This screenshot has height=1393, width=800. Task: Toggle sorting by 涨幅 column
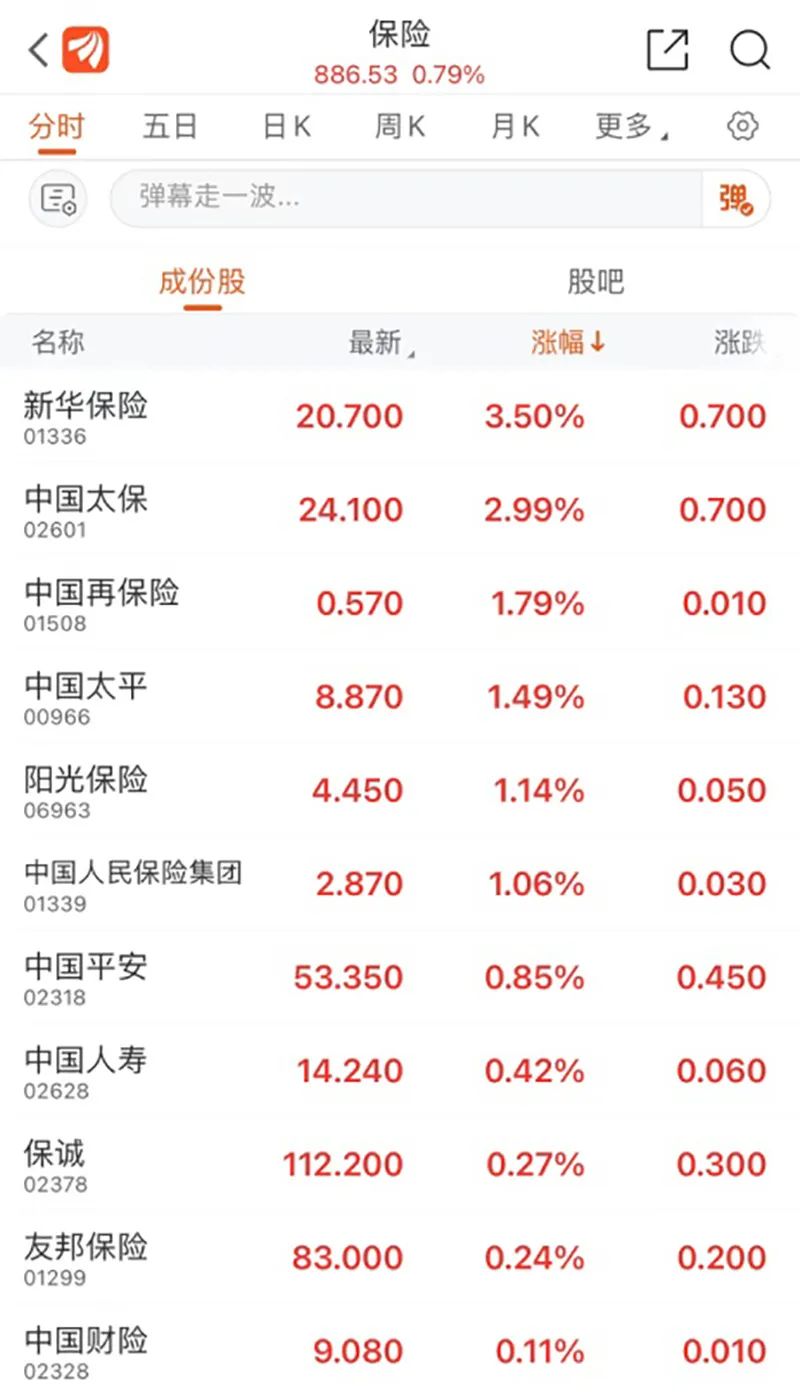[x=568, y=343]
